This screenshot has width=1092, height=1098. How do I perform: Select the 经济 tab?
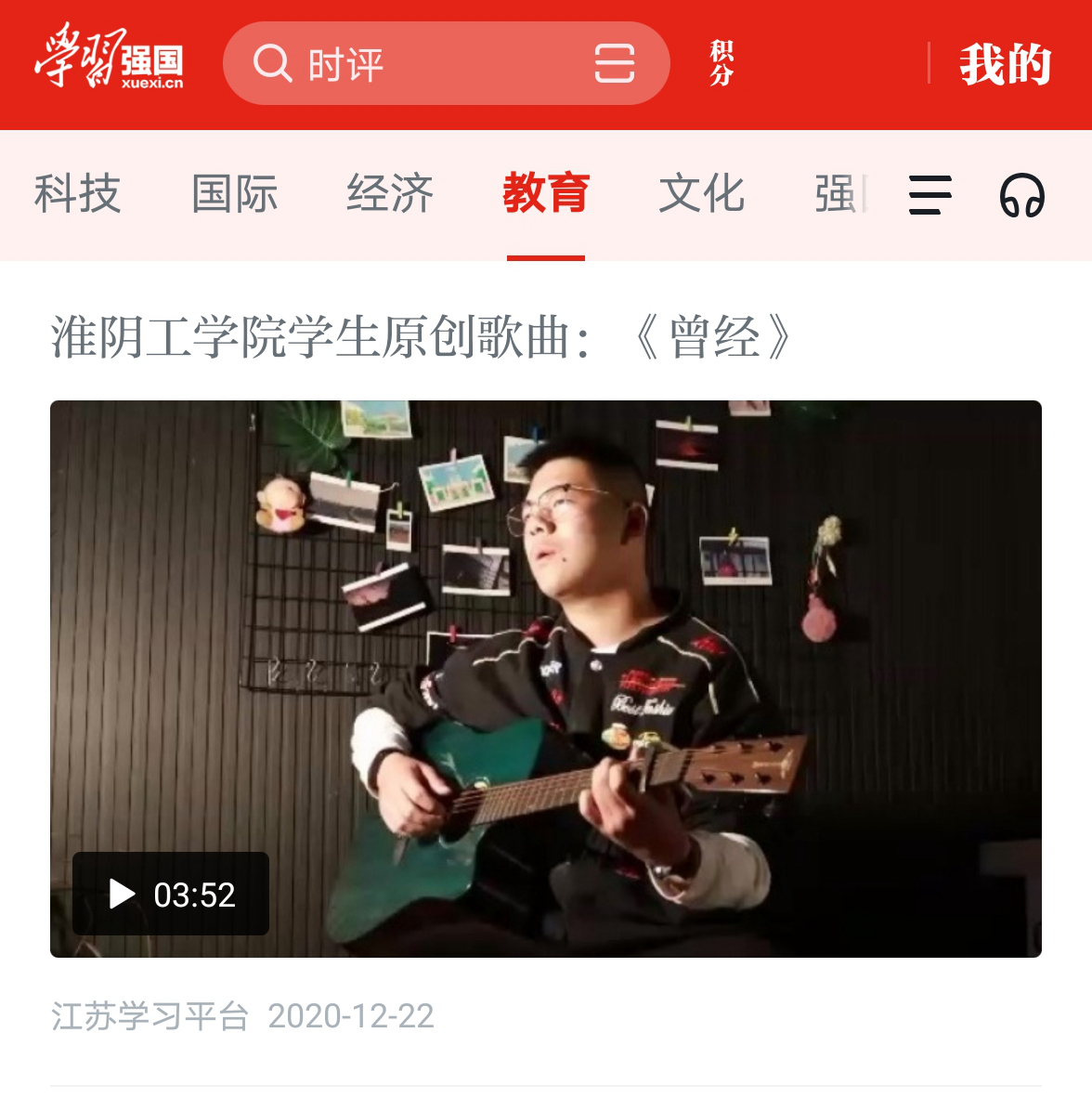tap(390, 194)
